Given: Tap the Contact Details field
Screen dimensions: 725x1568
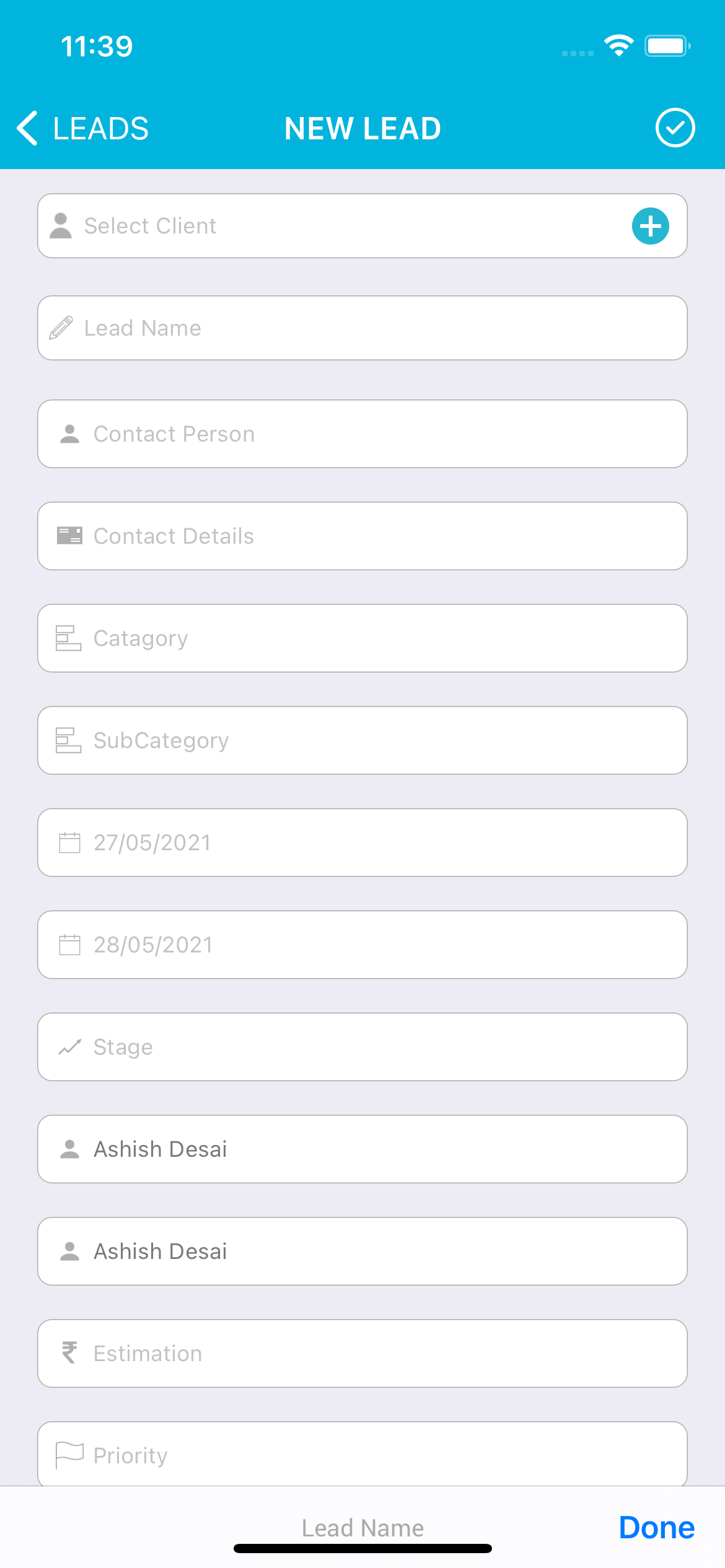Looking at the screenshot, I should [x=362, y=536].
